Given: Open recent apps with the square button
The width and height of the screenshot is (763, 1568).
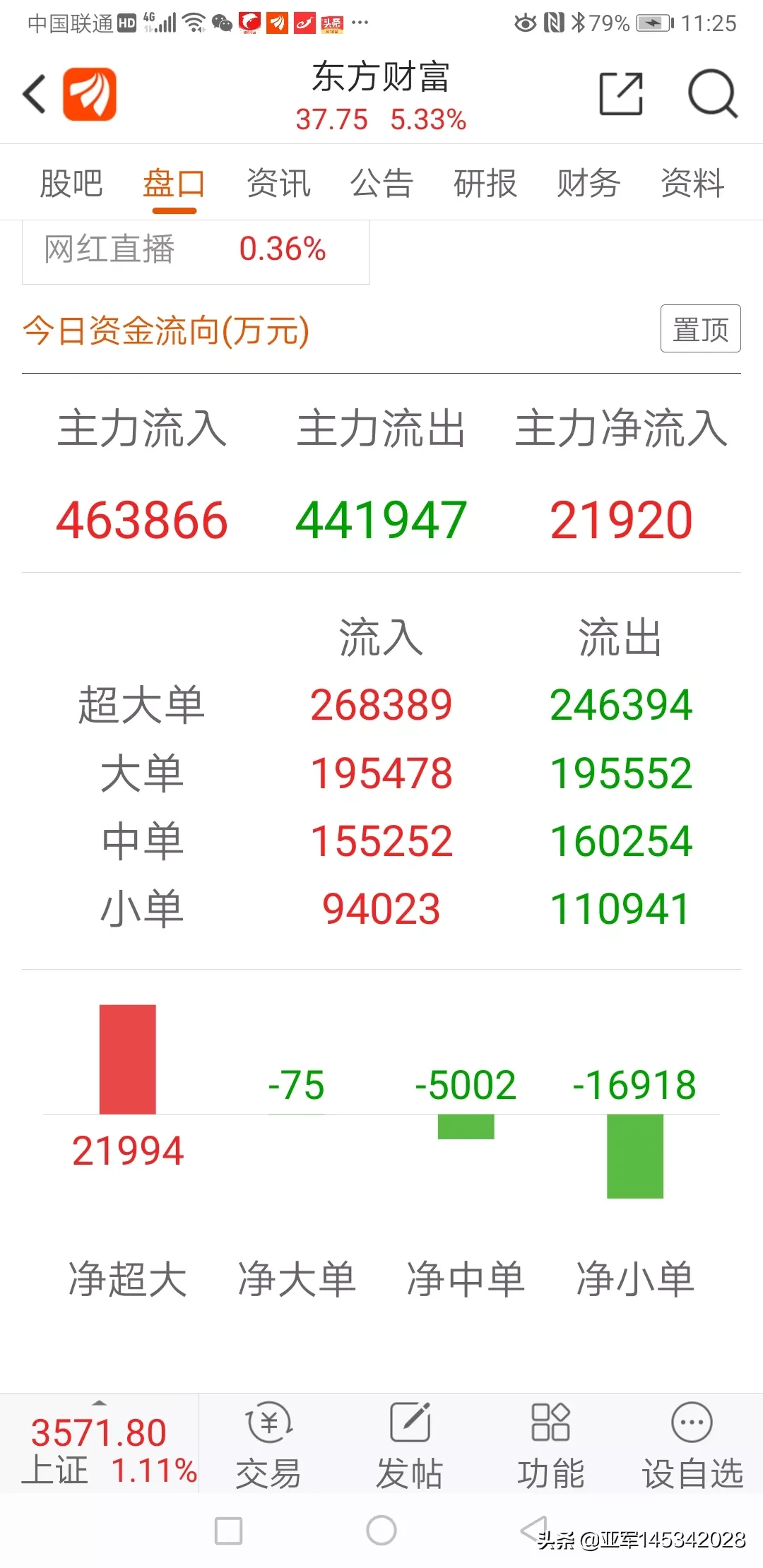Looking at the screenshot, I should tap(228, 1531).
